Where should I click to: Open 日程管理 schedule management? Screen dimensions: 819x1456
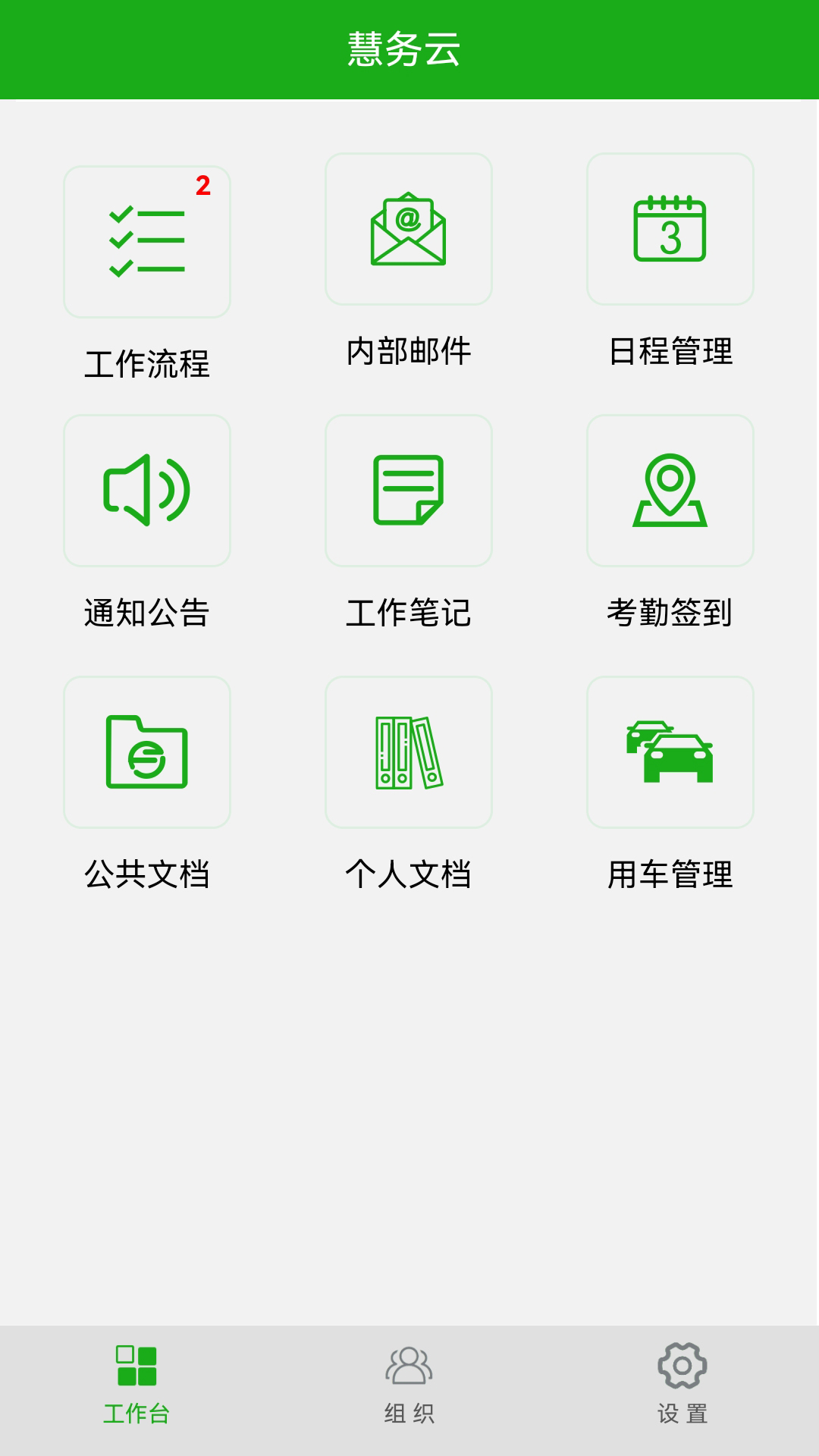click(x=670, y=229)
